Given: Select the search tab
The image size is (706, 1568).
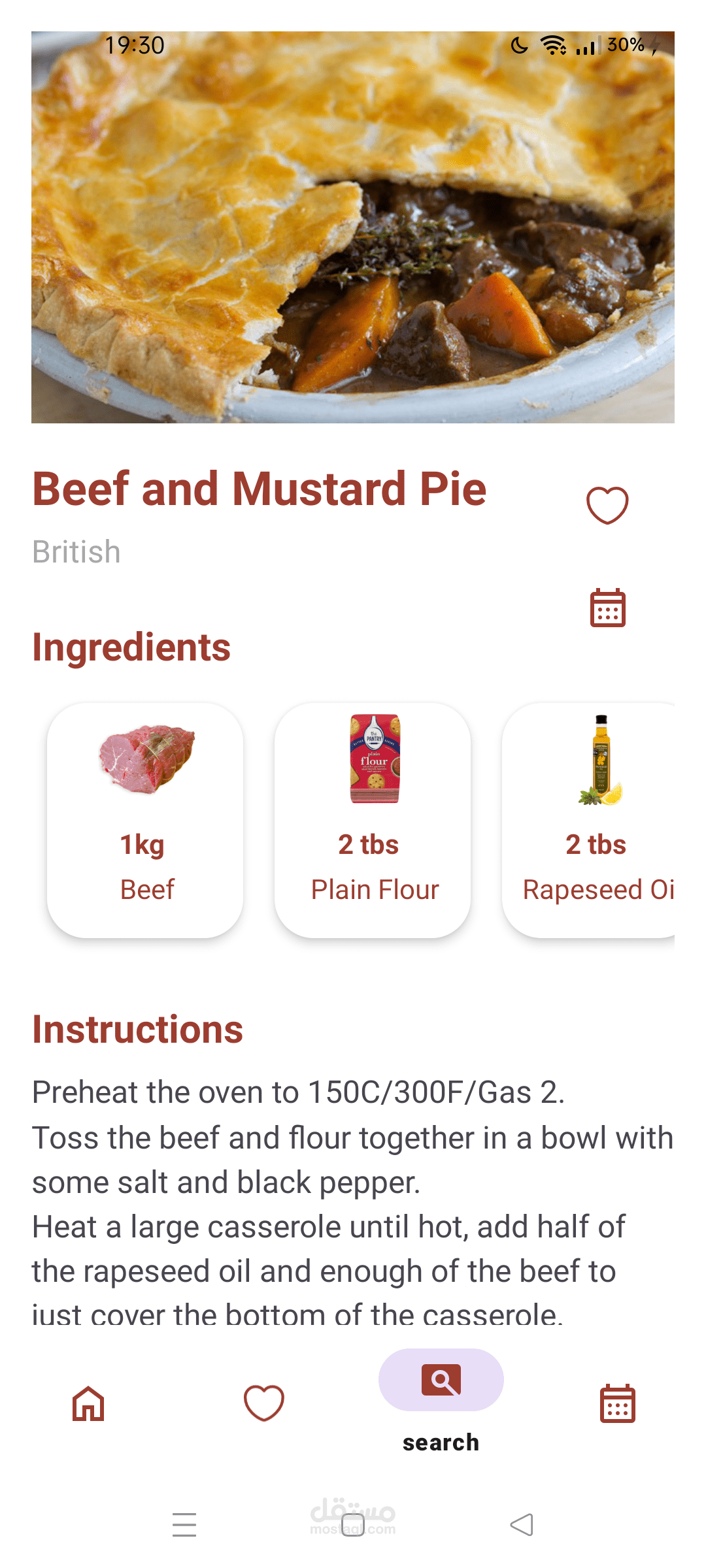Looking at the screenshot, I should pyautogui.click(x=441, y=1381).
